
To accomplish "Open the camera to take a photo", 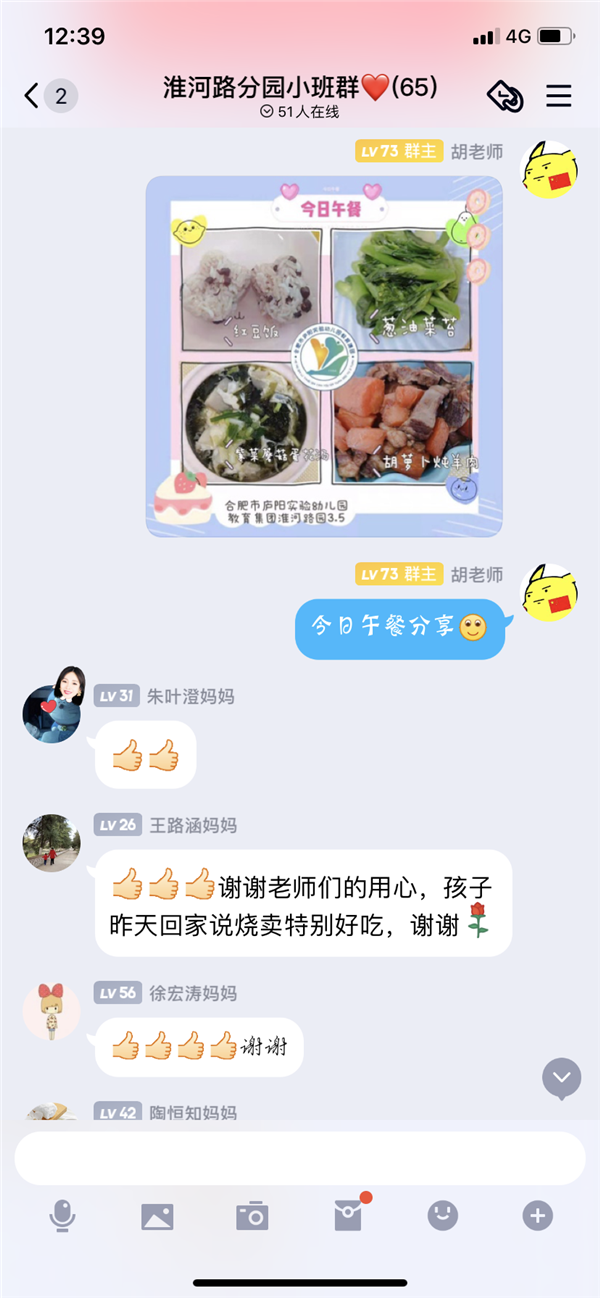I will click(x=252, y=1216).
